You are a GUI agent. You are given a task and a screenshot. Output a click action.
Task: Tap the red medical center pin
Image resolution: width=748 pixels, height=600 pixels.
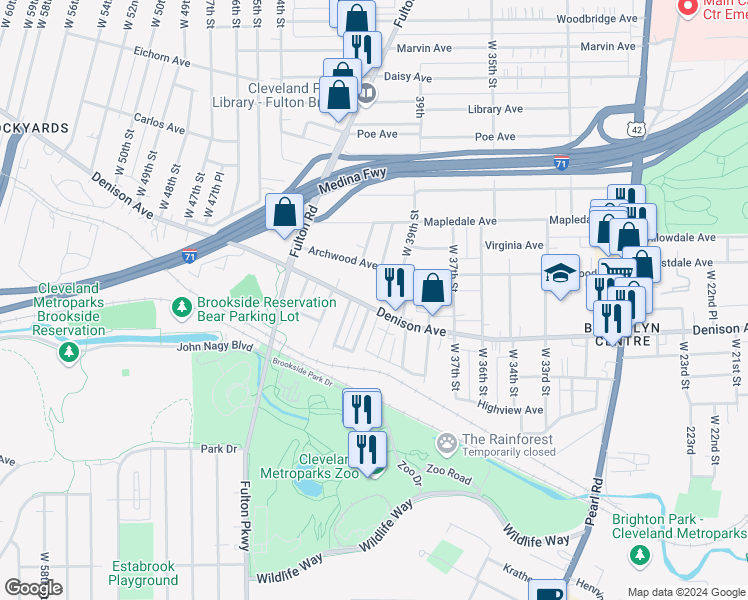[688, 8]
